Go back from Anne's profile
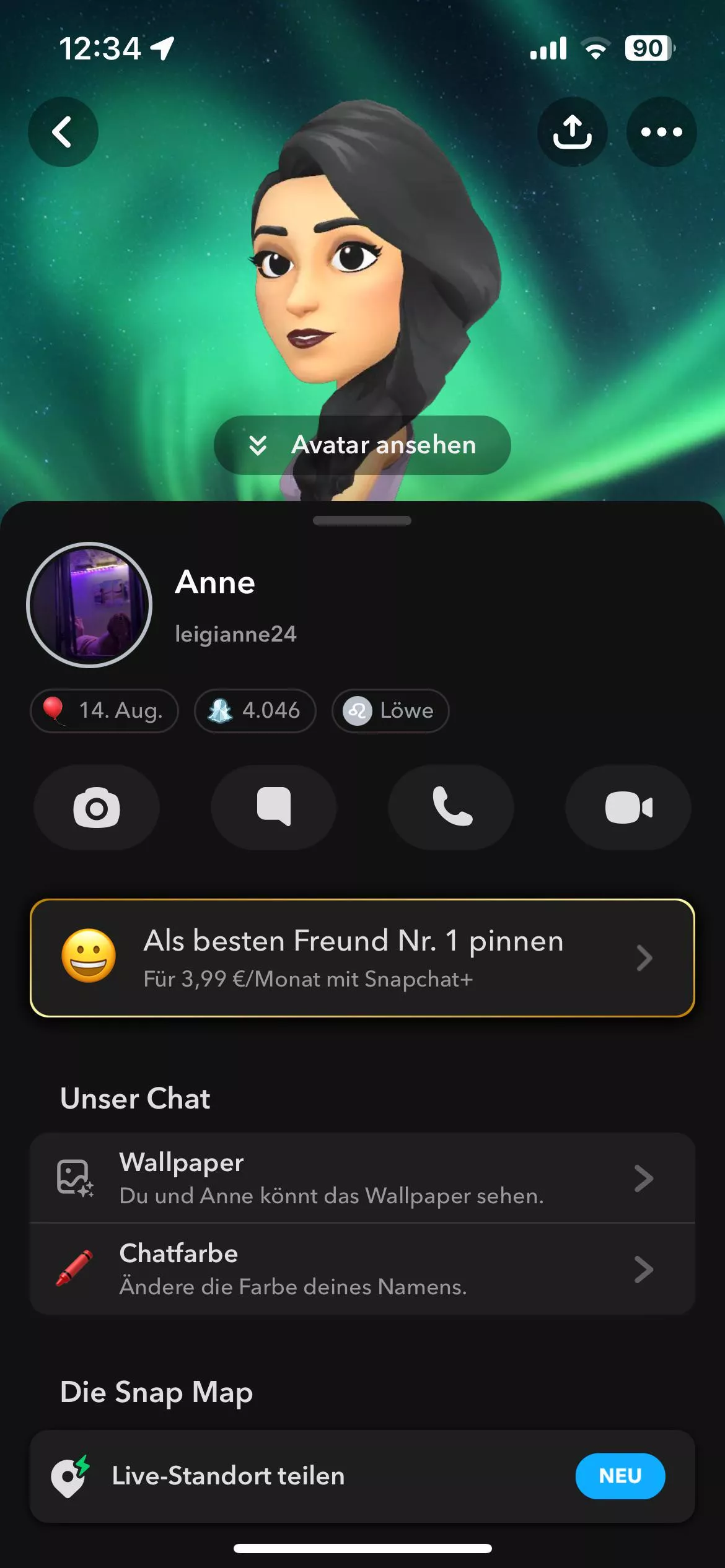725x1568 pixels. pos(63,132)
